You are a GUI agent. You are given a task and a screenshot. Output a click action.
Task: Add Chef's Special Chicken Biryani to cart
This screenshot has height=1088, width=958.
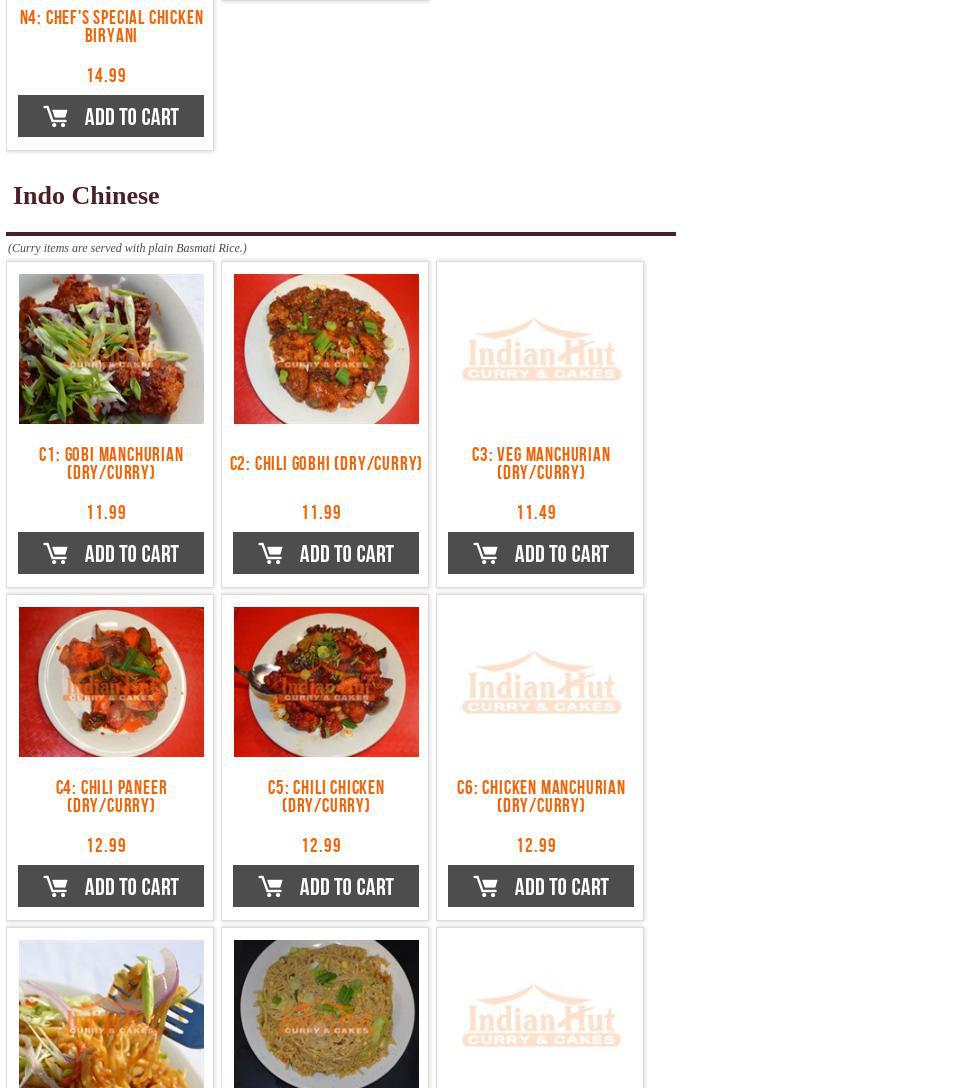[x=111, y=116]
